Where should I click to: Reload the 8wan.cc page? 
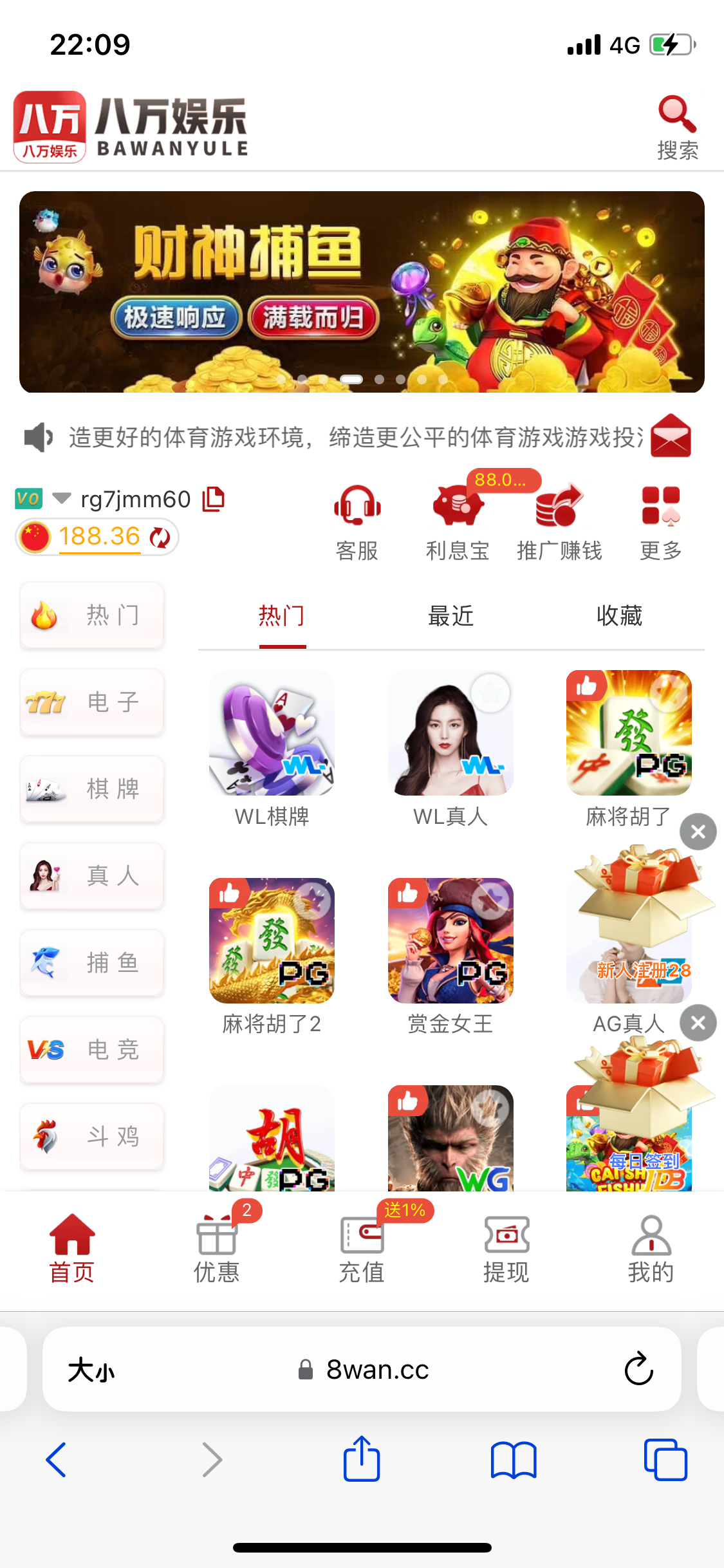[x=638, y=1368]
